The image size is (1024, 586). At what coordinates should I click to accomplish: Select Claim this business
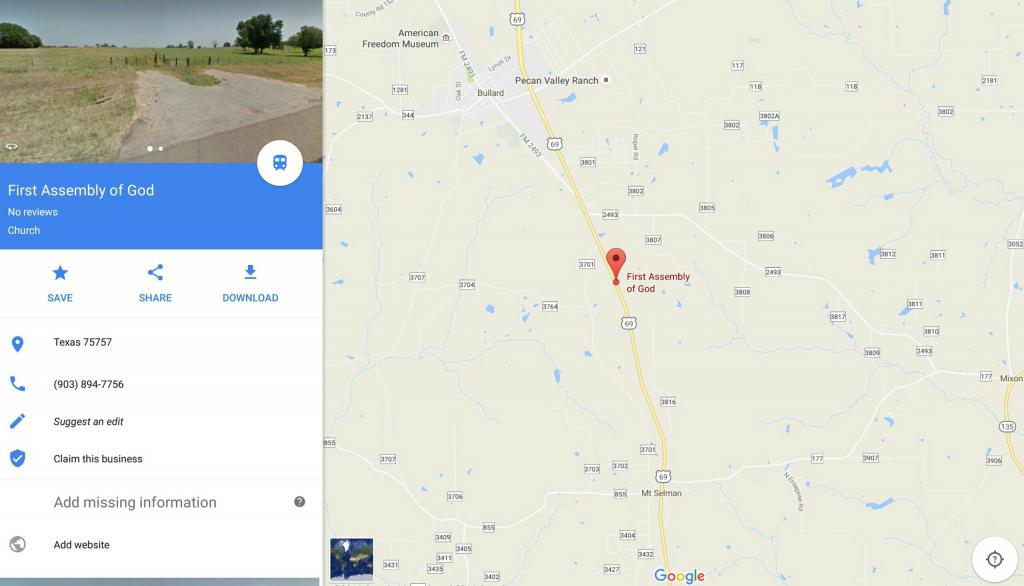(98, 459)
